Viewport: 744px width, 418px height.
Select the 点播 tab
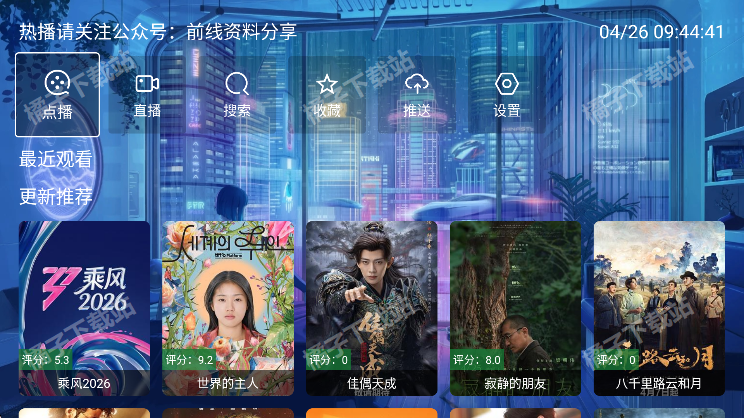(x=57, y=95)
